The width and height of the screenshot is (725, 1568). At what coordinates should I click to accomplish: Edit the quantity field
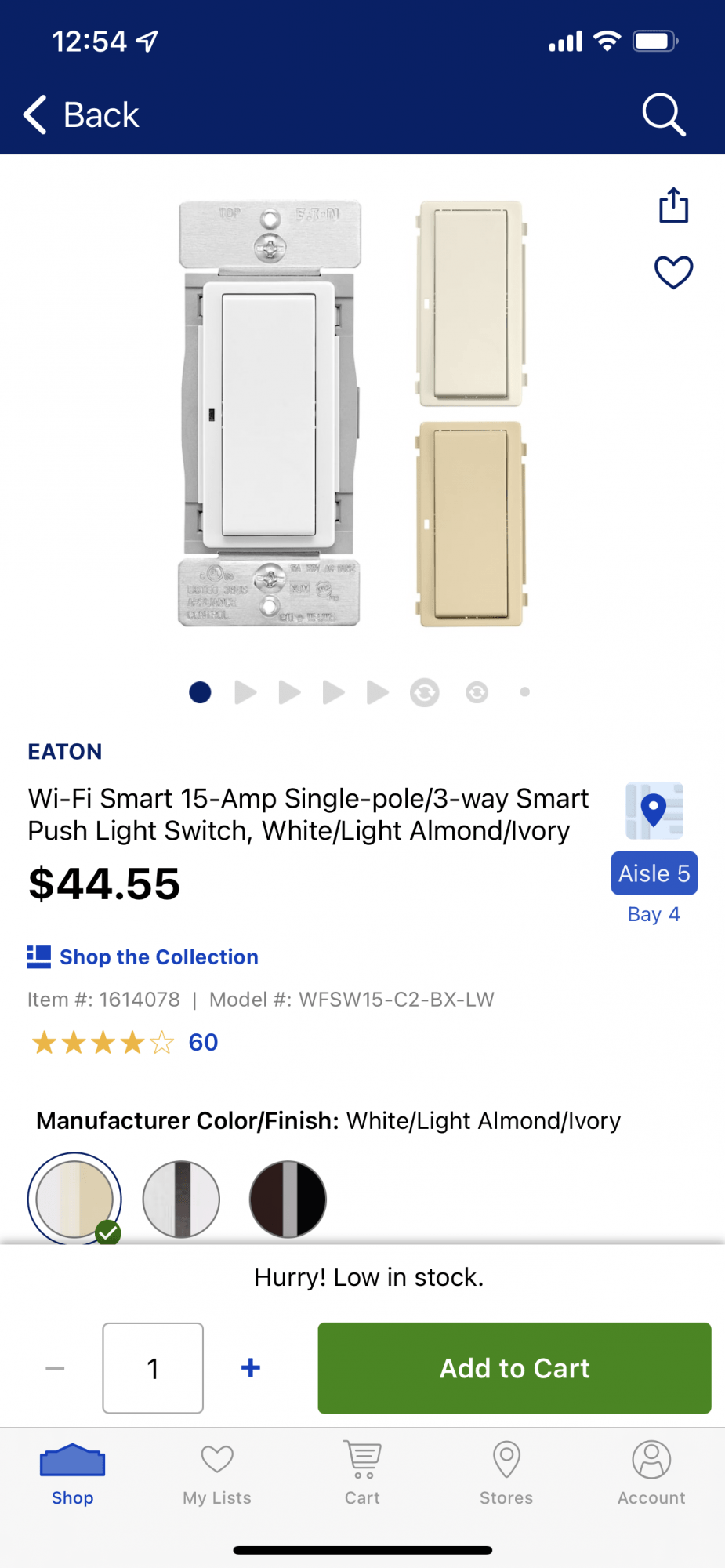click(x=153, y=1368)
